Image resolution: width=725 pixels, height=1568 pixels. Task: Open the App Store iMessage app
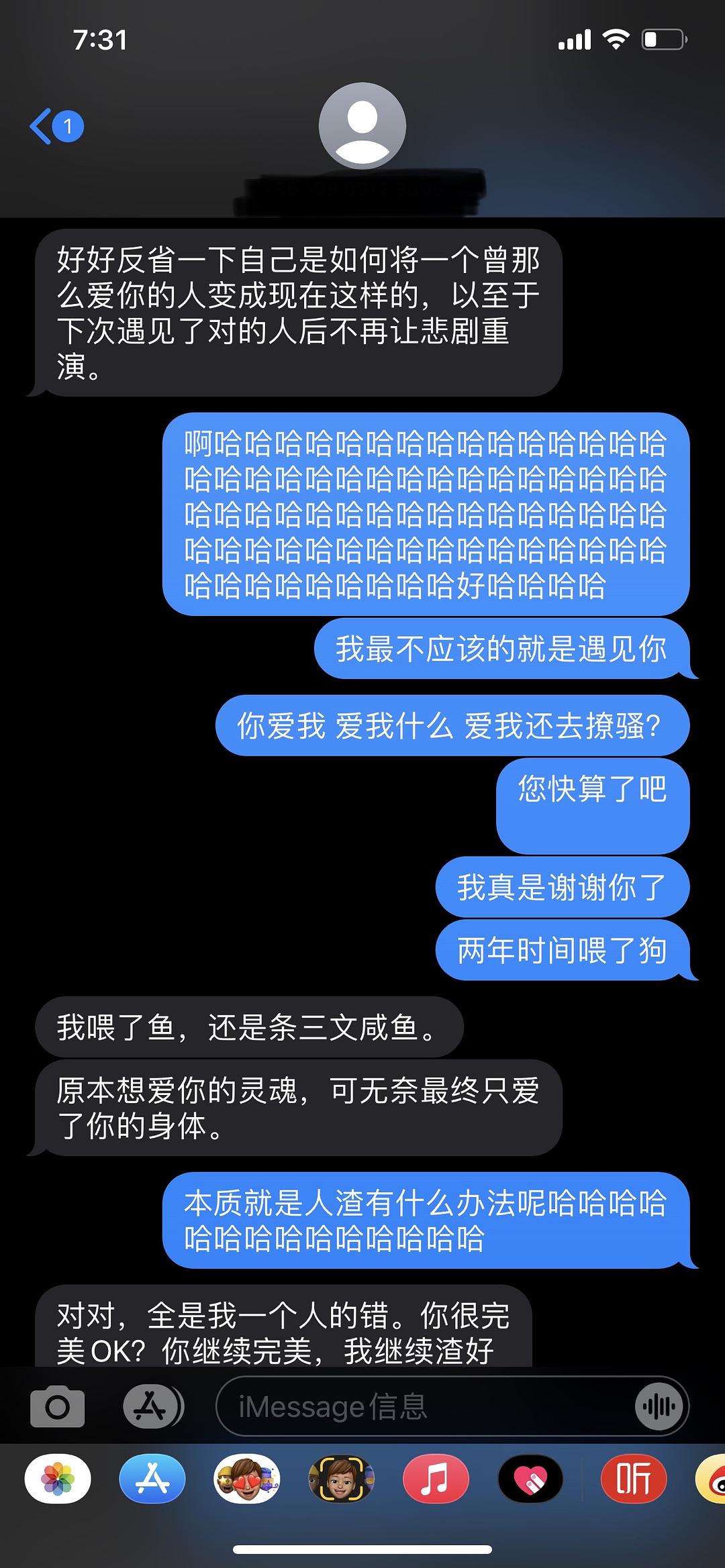coord(152,1479)
